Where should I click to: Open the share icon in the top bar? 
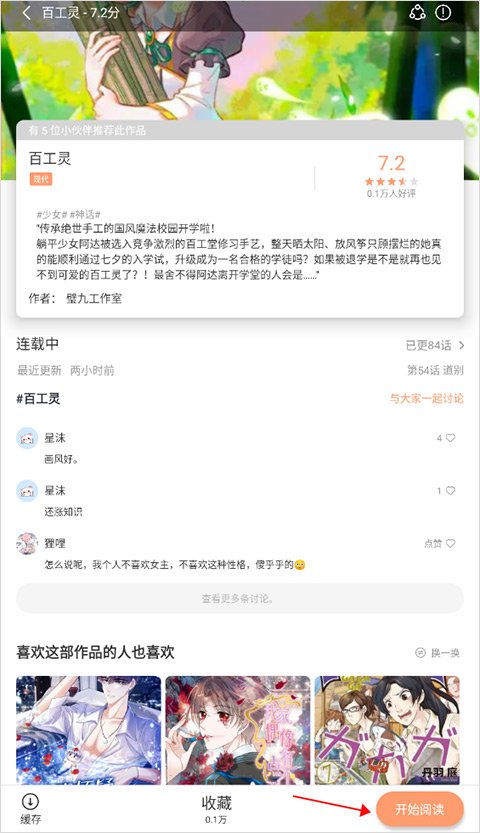[417, 12]
